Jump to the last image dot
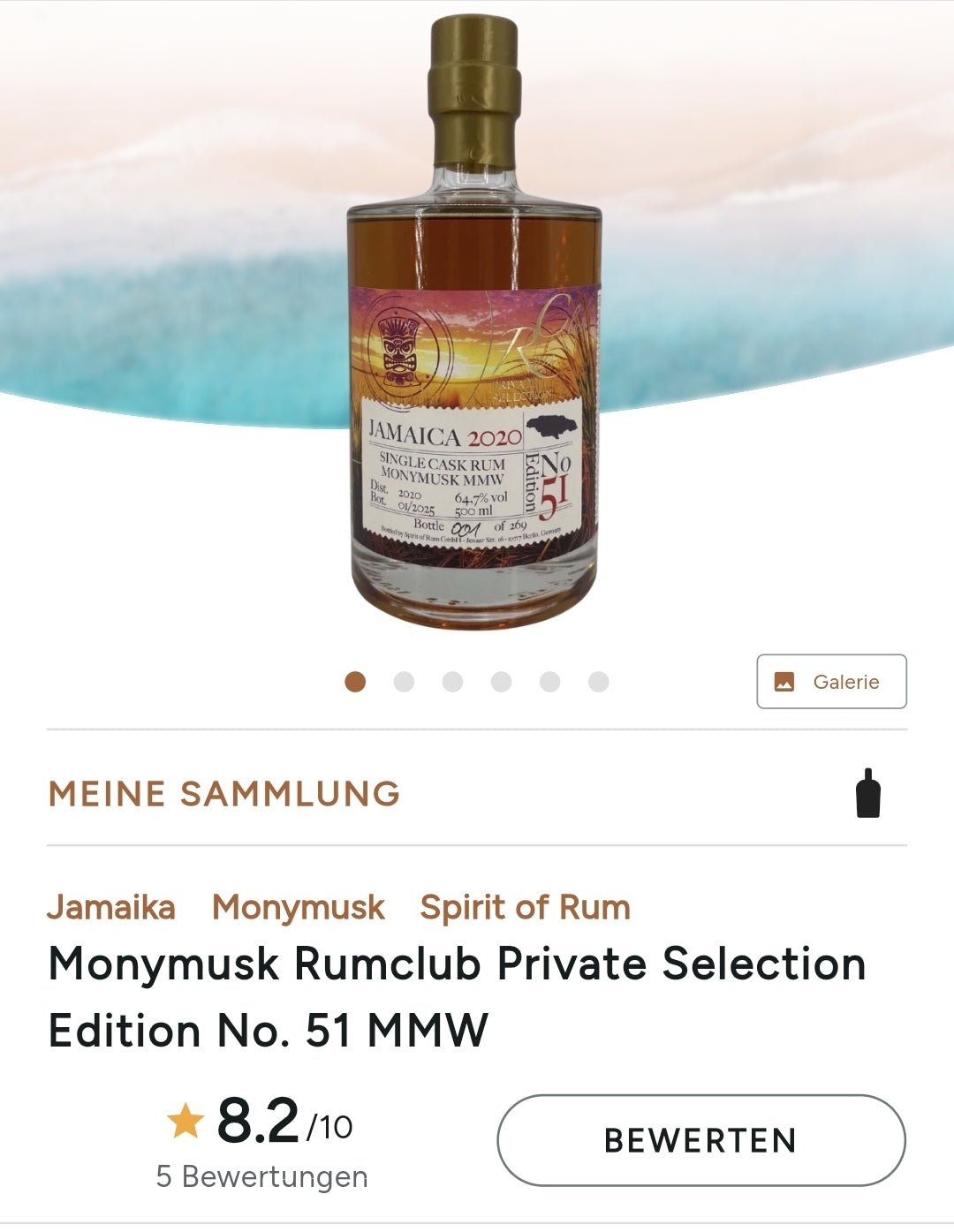954x1232 pixels. click(x=598, y=682)
